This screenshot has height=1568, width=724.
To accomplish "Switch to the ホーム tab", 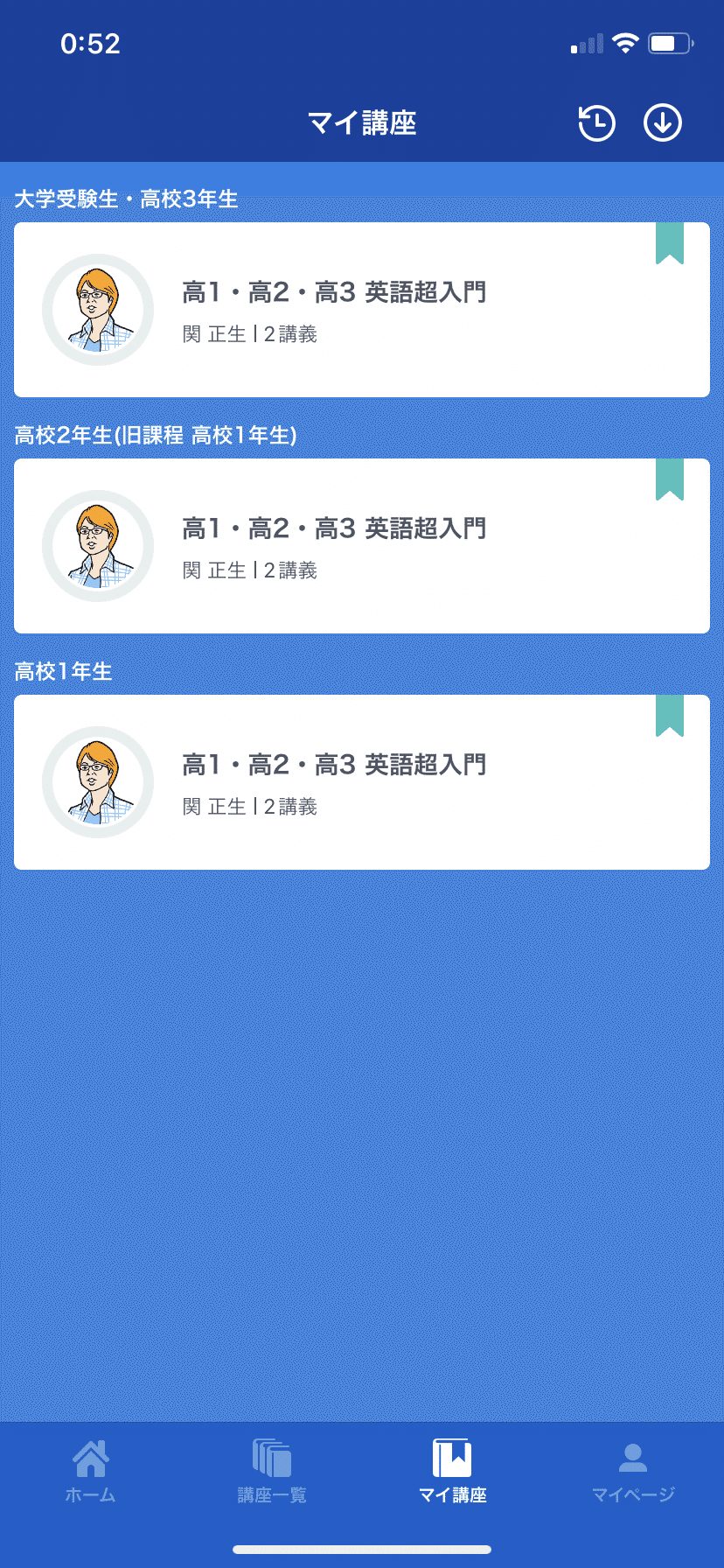I will tap(91, 1472).
